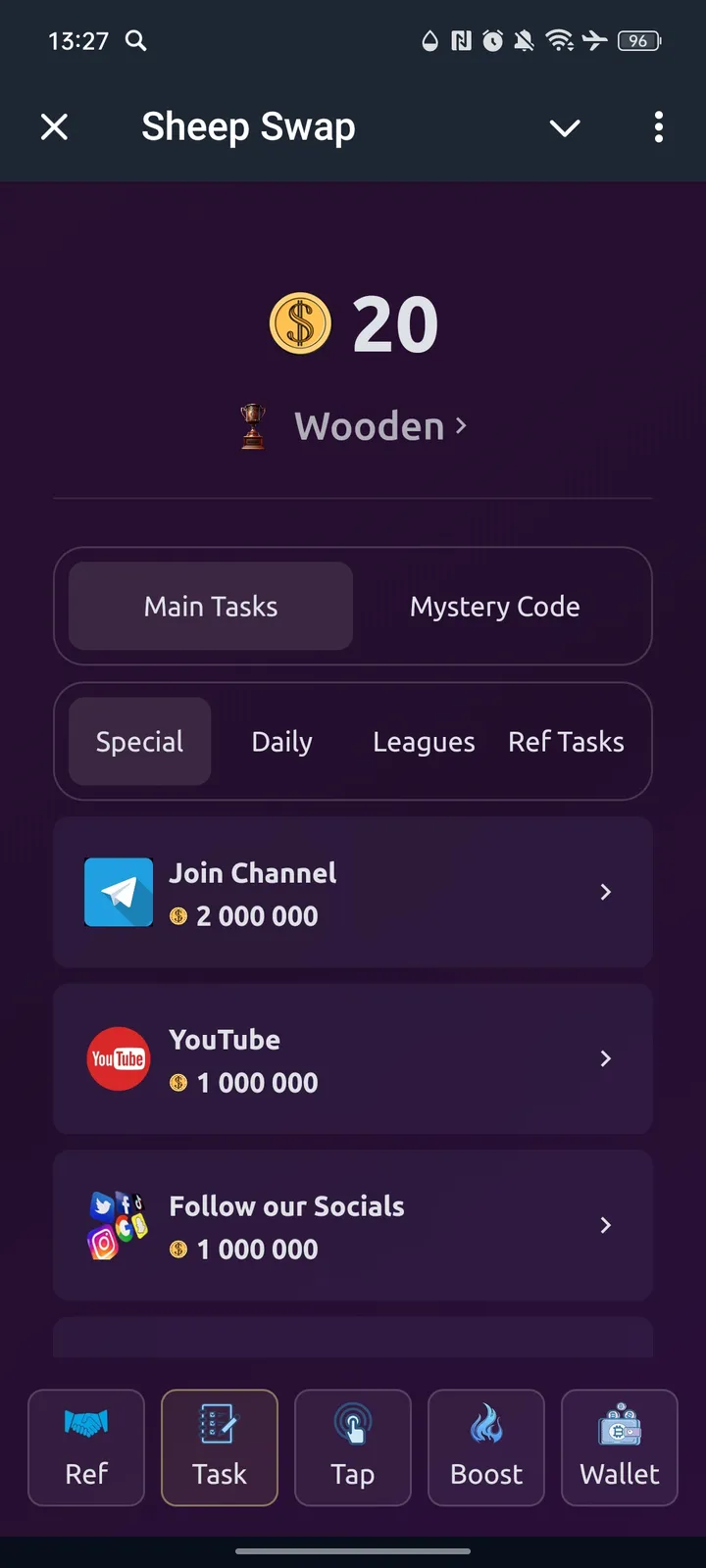
Task: Switch to the Mystery Code tab
Action: pos(494,606)
